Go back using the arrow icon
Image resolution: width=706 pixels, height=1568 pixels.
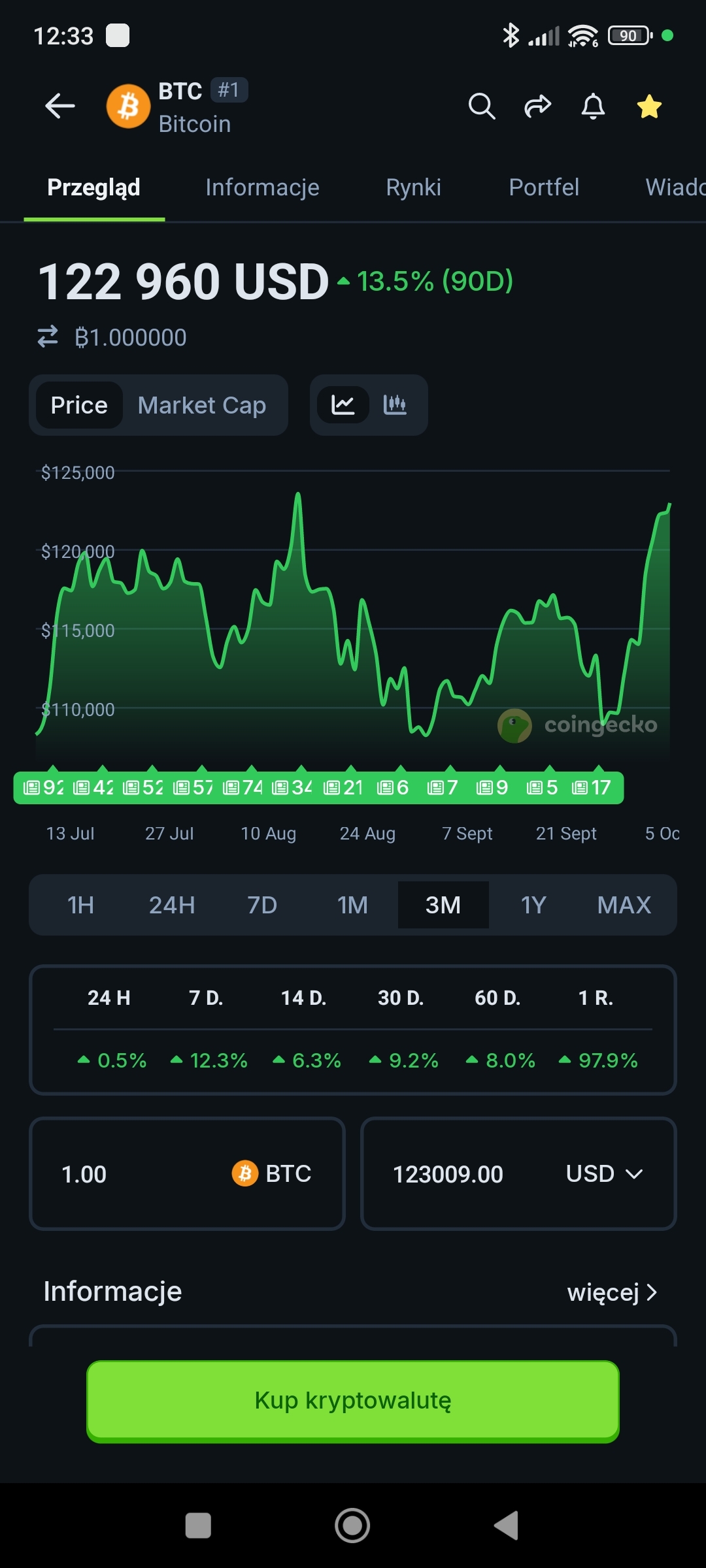(x=60, y=106)
